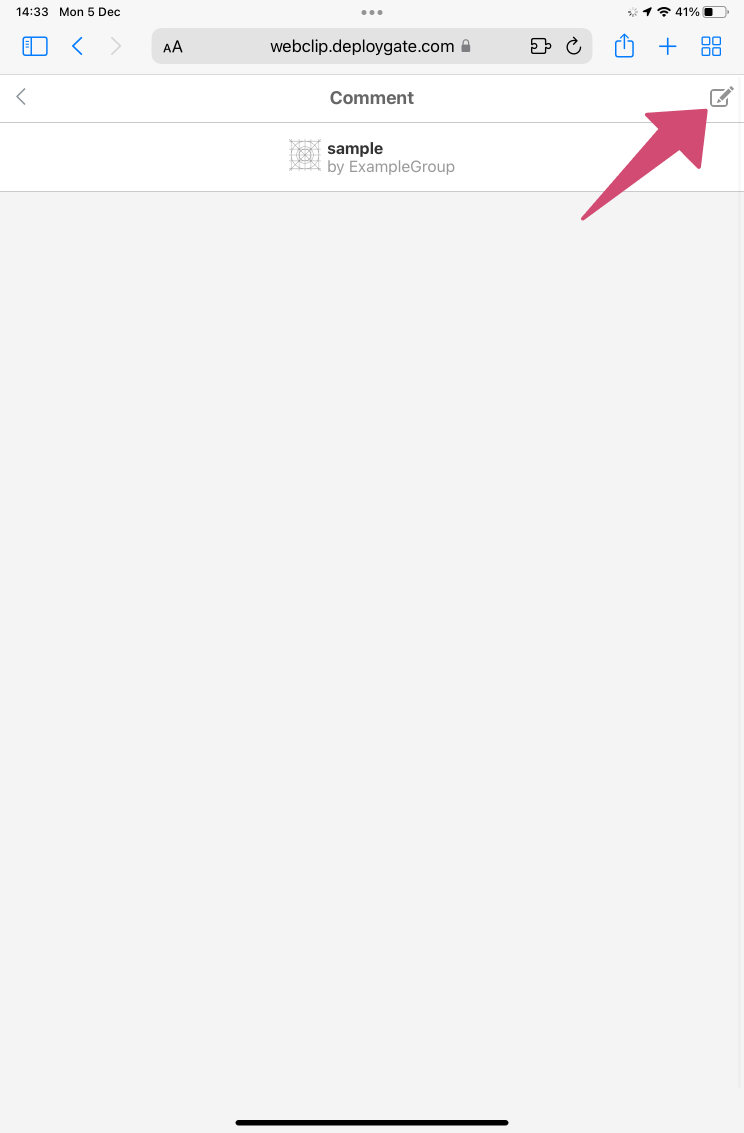Open the ExampleGroup publisher link
This screenshot has height=1133, width=744.
point(401,166)
